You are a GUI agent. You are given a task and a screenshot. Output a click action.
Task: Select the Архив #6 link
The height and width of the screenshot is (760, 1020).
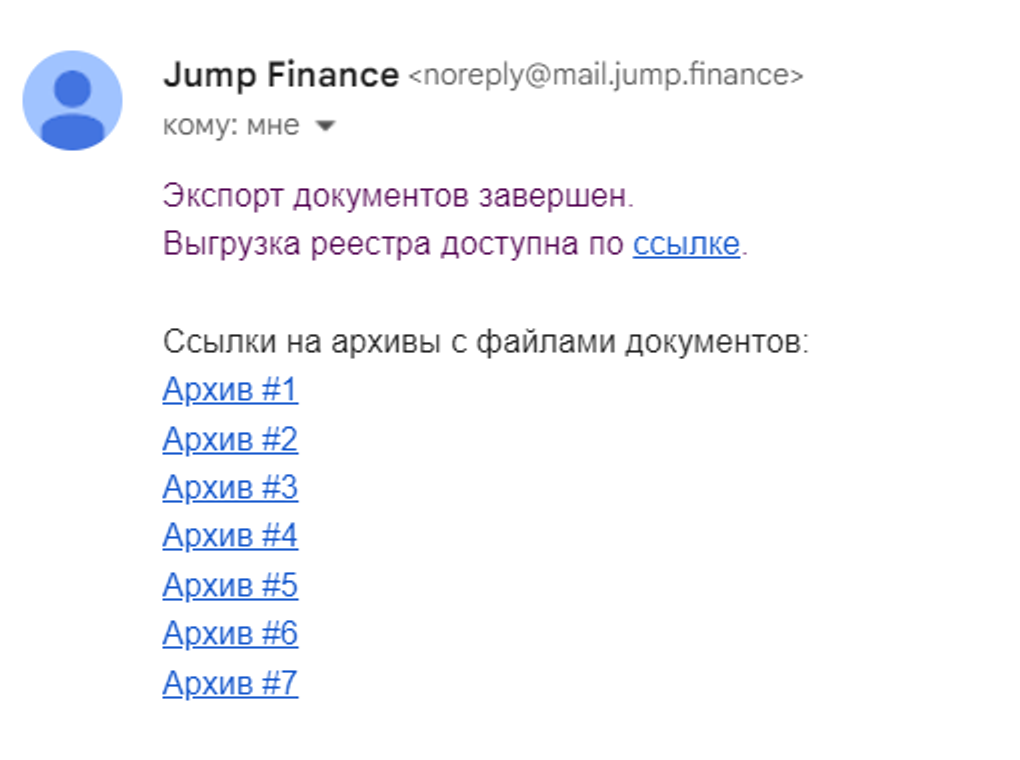pos(230,633)
